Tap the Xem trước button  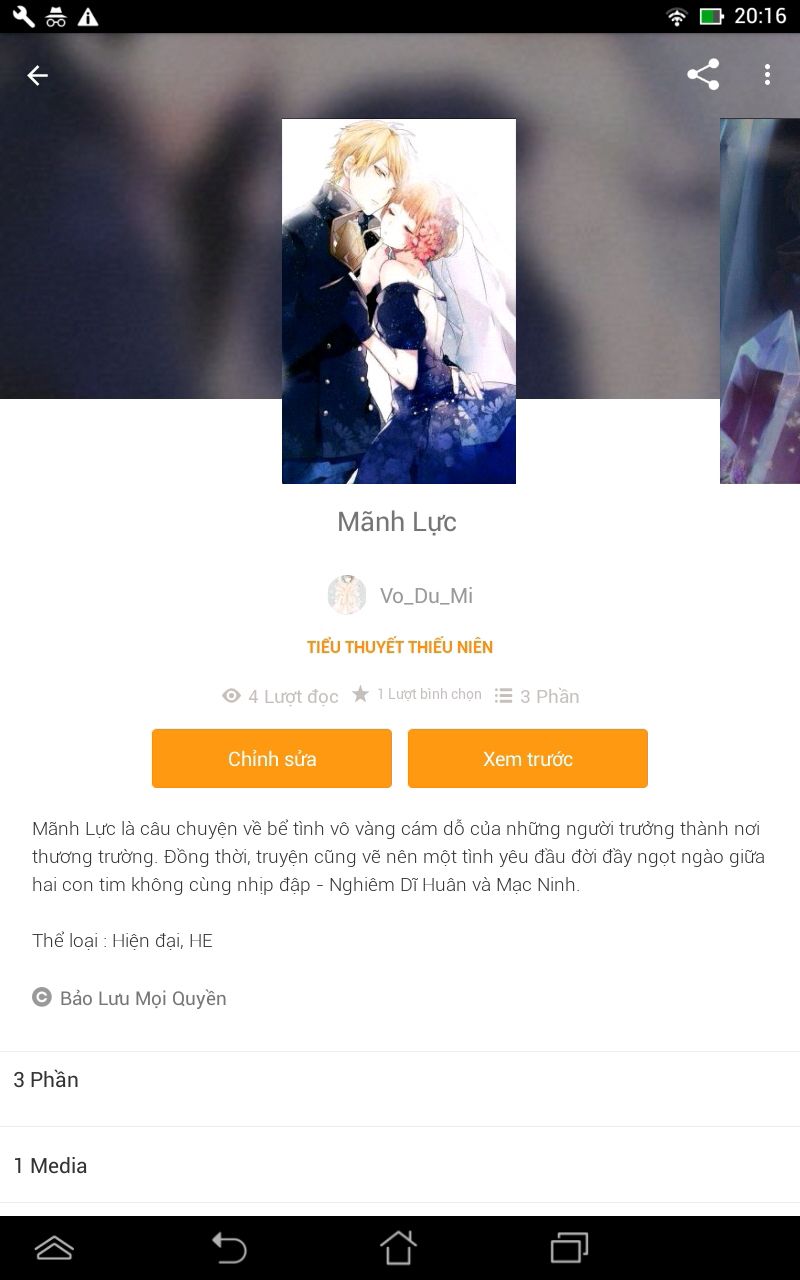pyautogui.click(x=527, y=758)
